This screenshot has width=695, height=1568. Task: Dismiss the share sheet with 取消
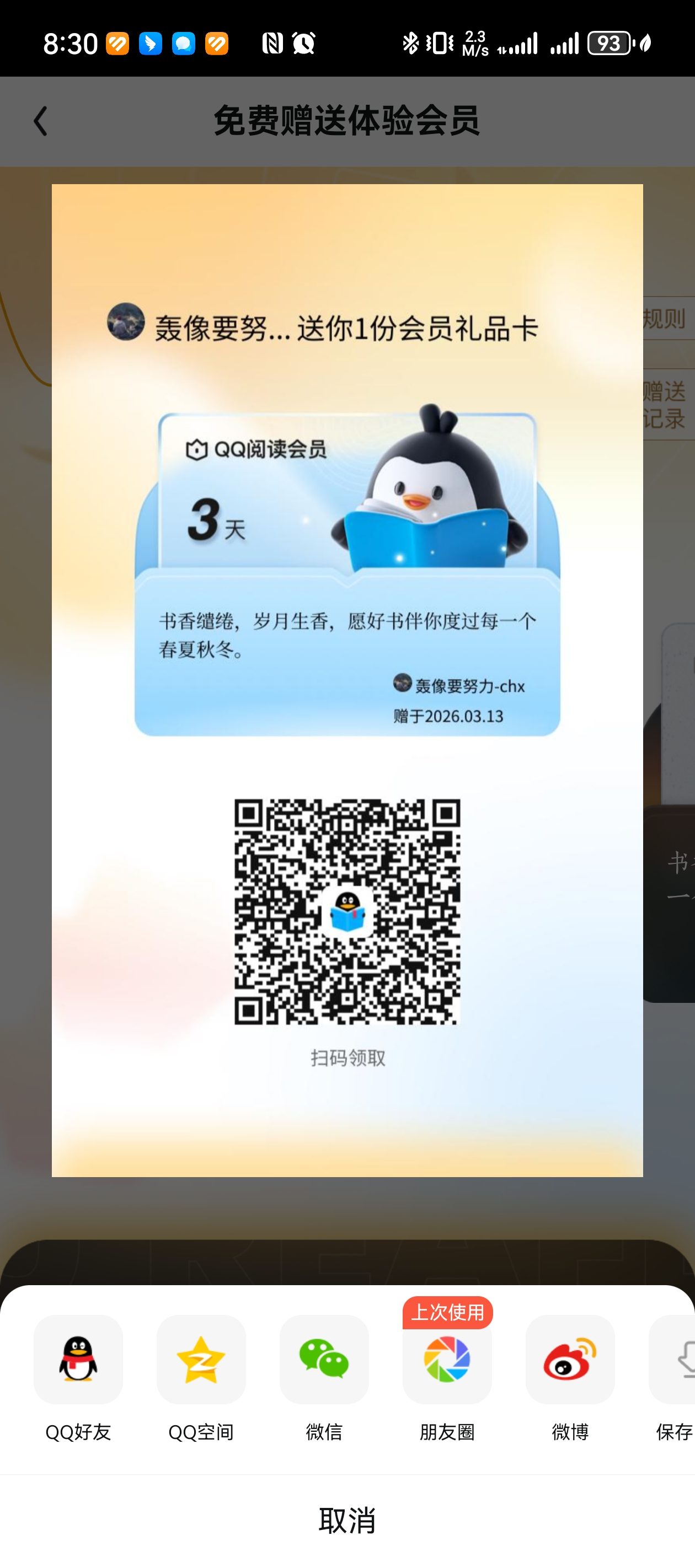[x=347, y=1520]
